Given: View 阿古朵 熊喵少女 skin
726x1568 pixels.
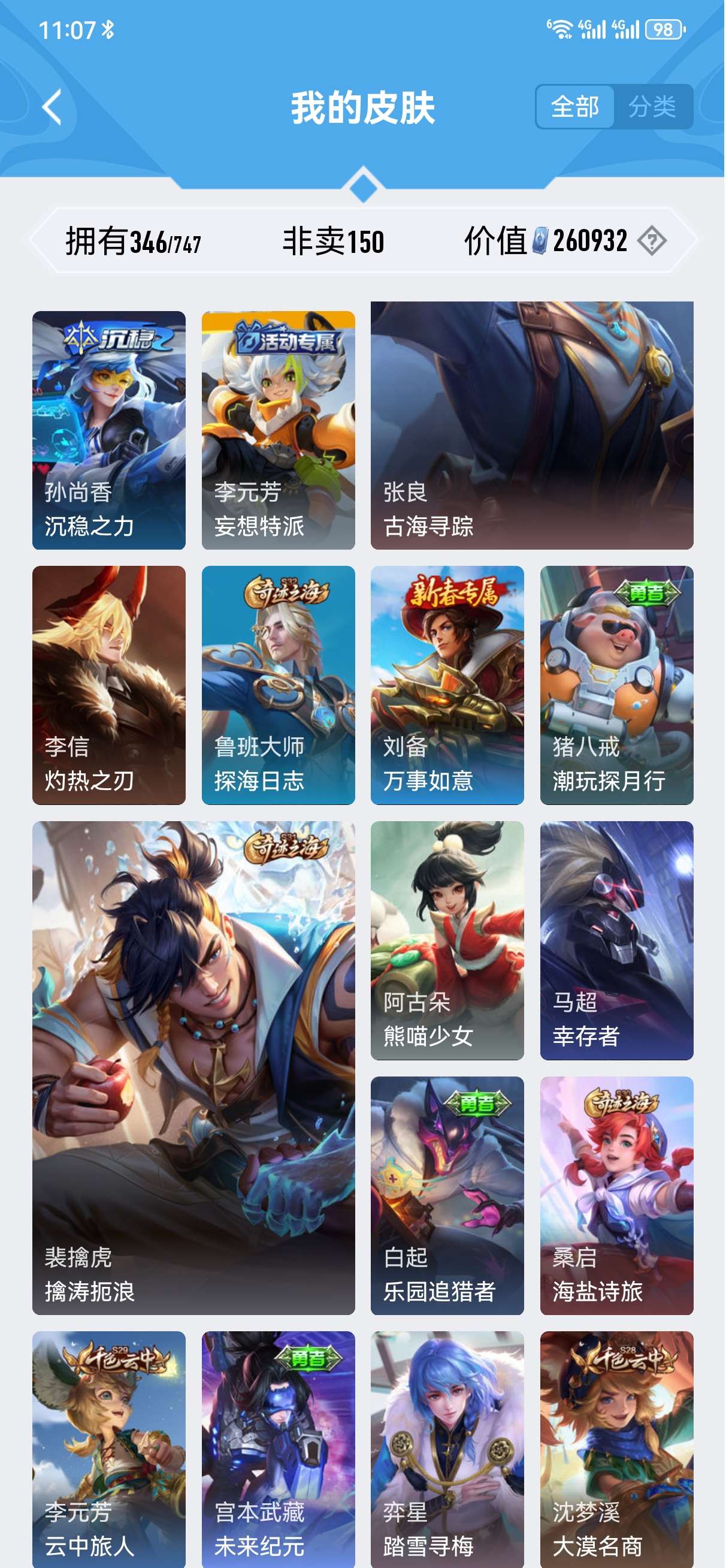Looking at the screenshot, I should coord(447,941).
